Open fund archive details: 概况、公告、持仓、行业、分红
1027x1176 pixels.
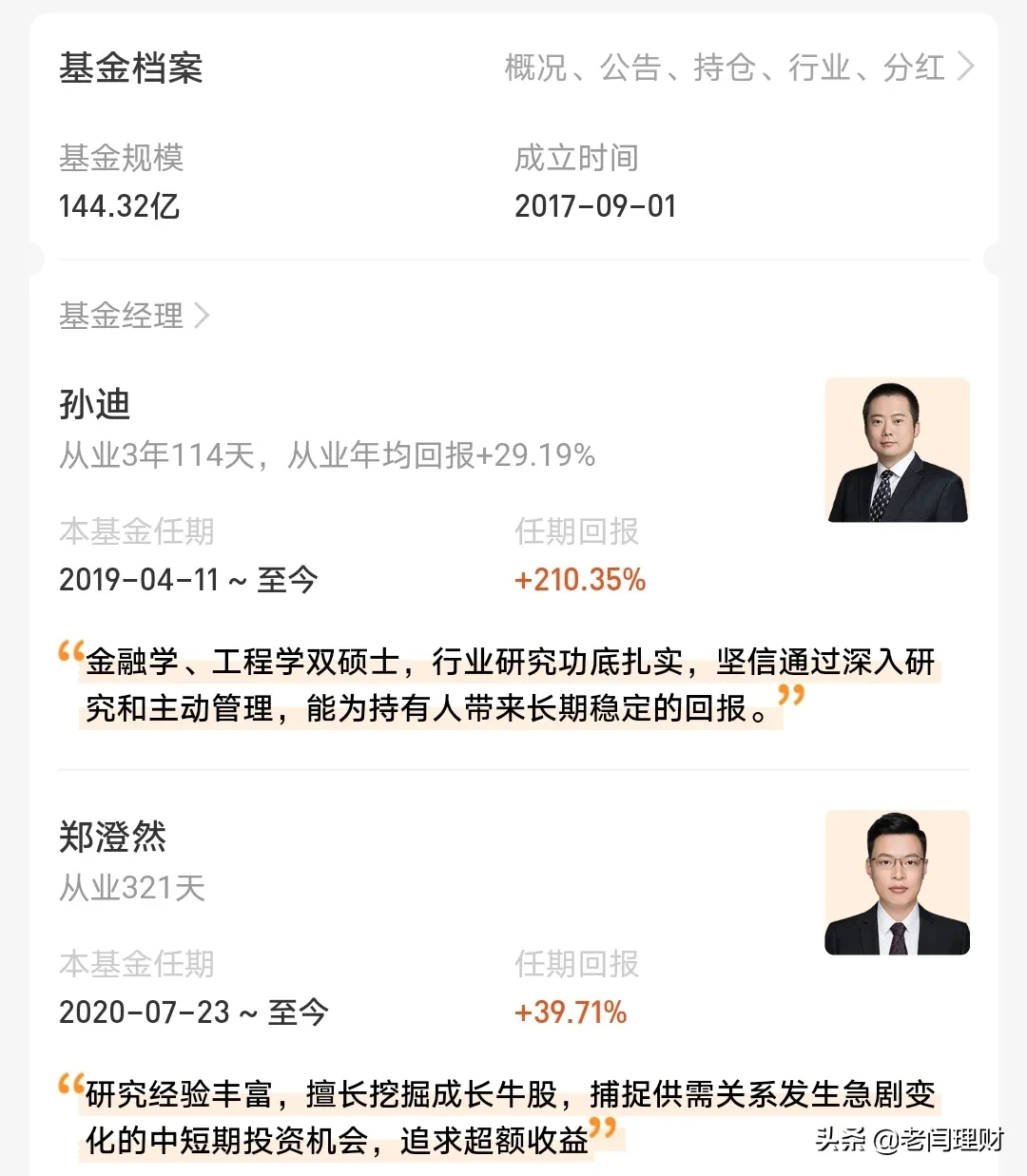[739, 67]
